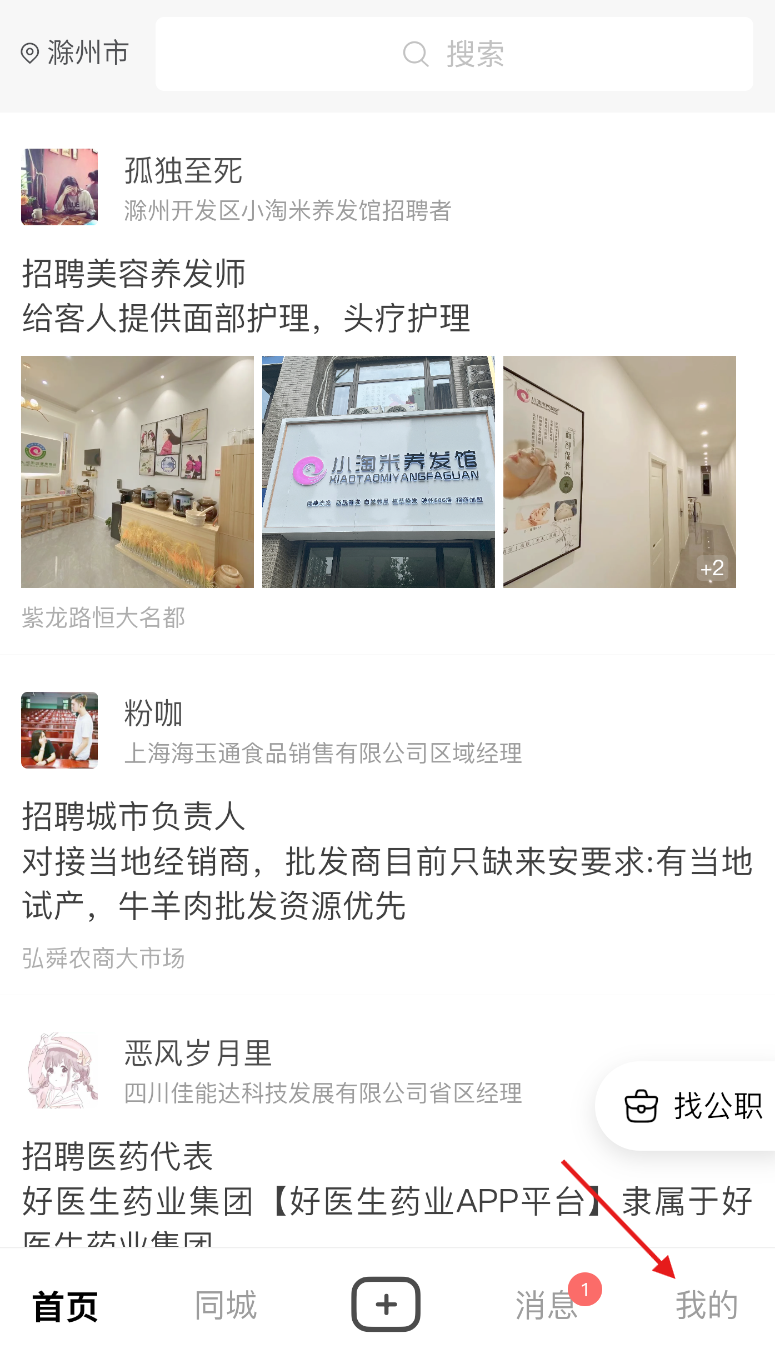This screenshot has height=1351, width=775.
Task: Open the 消息 messages tab
Action: pos(546,1305)
